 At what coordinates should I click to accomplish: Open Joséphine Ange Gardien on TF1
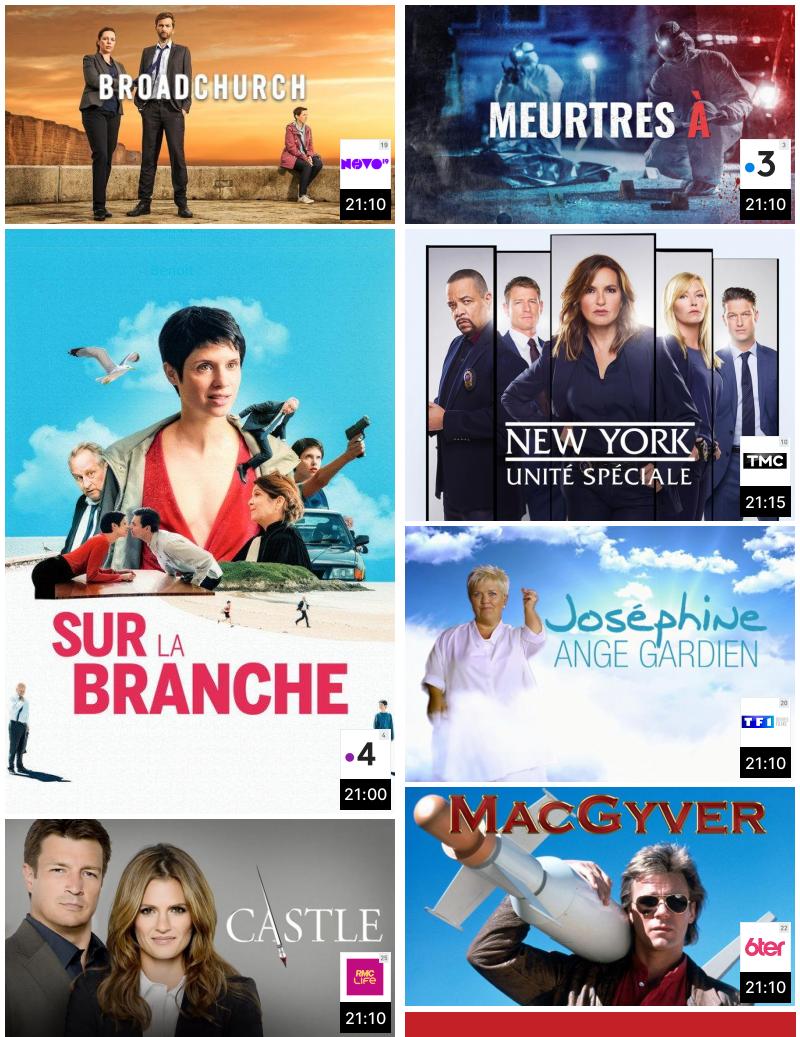click(x=600, y=654)
